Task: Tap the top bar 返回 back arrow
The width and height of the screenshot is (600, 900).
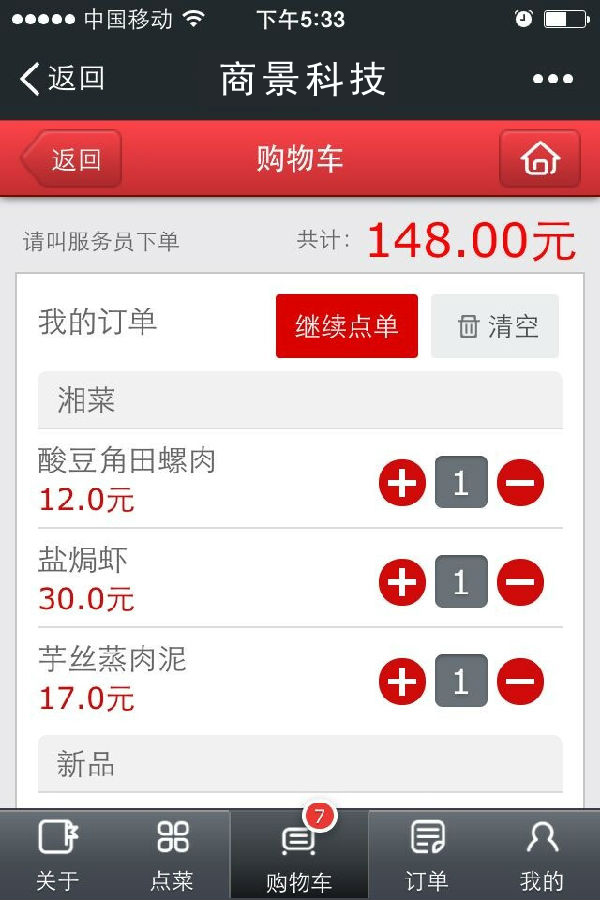Action: [62, 78]
